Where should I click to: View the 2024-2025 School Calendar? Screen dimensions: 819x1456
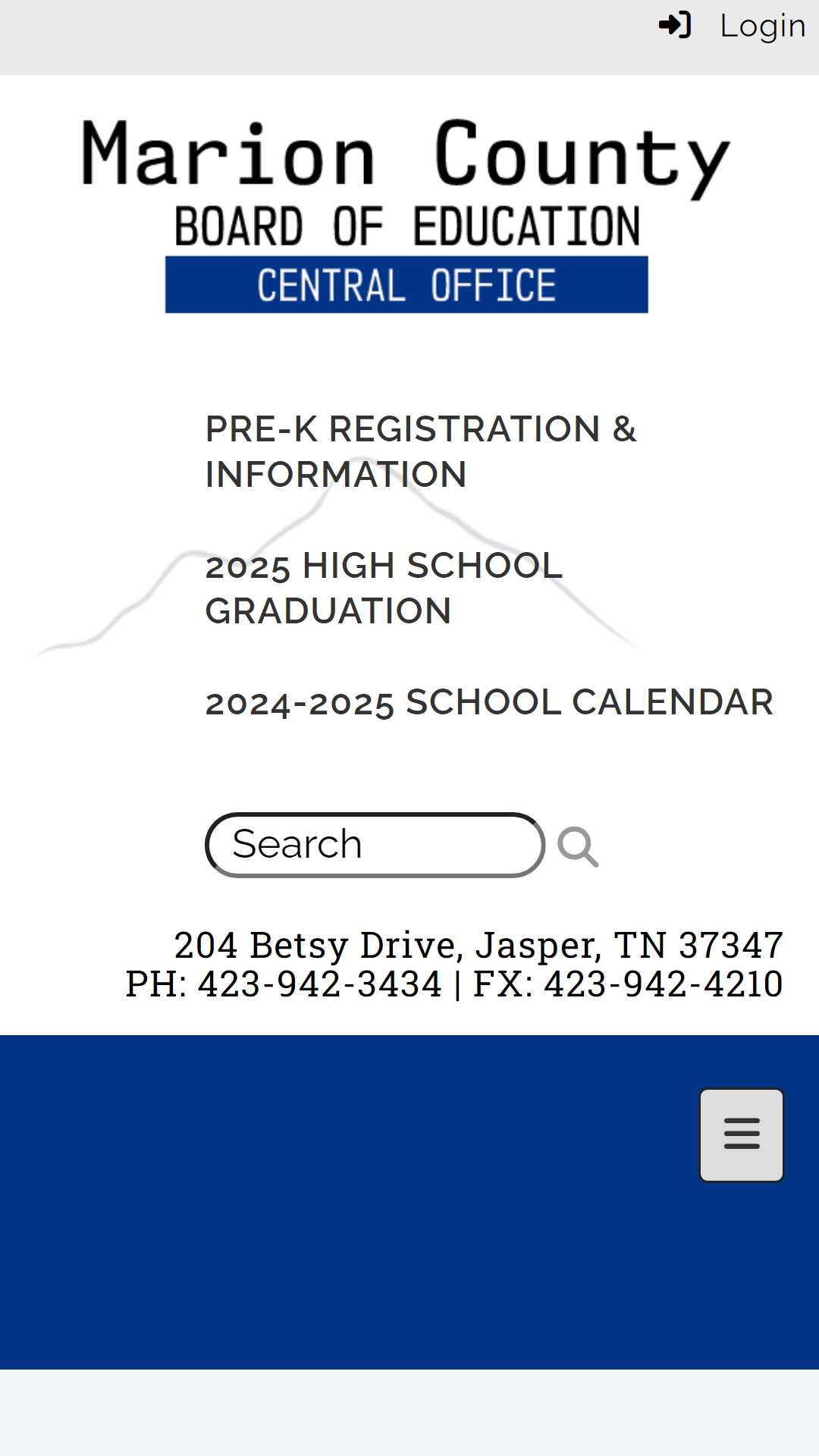489,702
